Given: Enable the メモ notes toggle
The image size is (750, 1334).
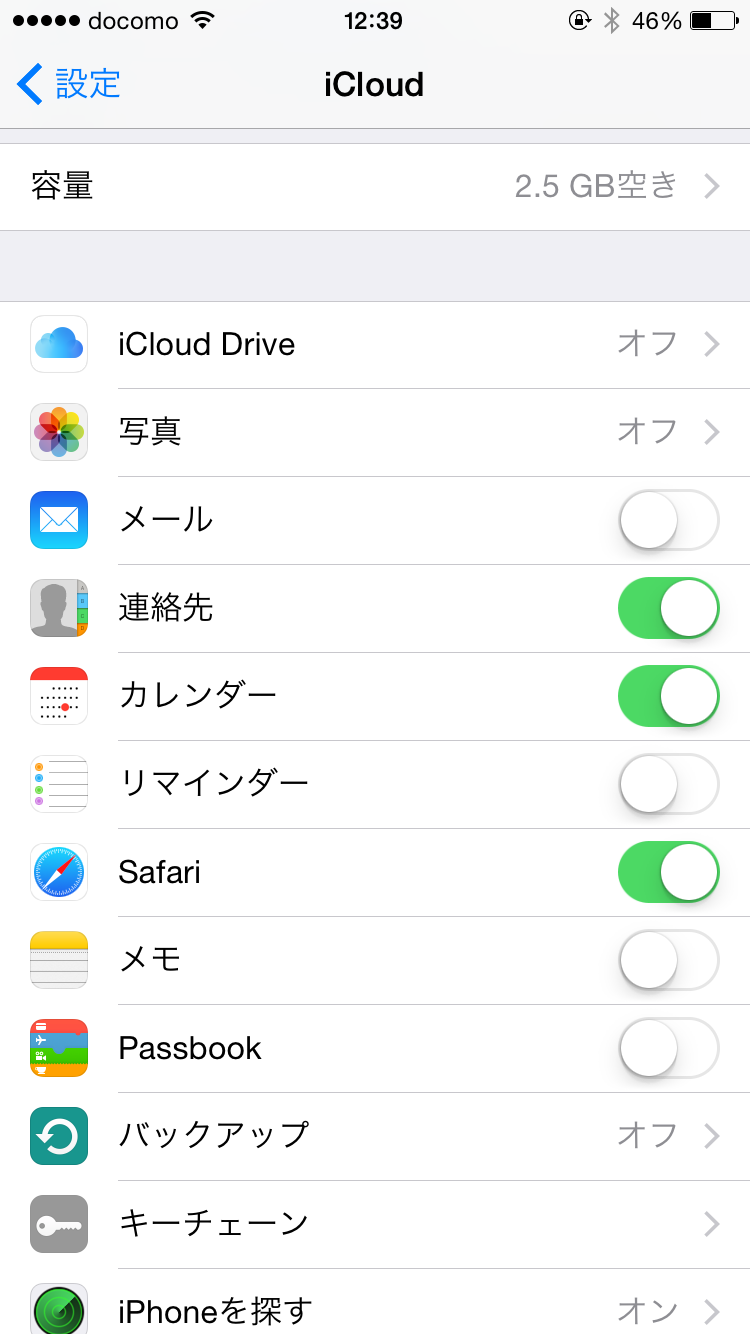Looking at the screenshot, I should click(668, 960).
